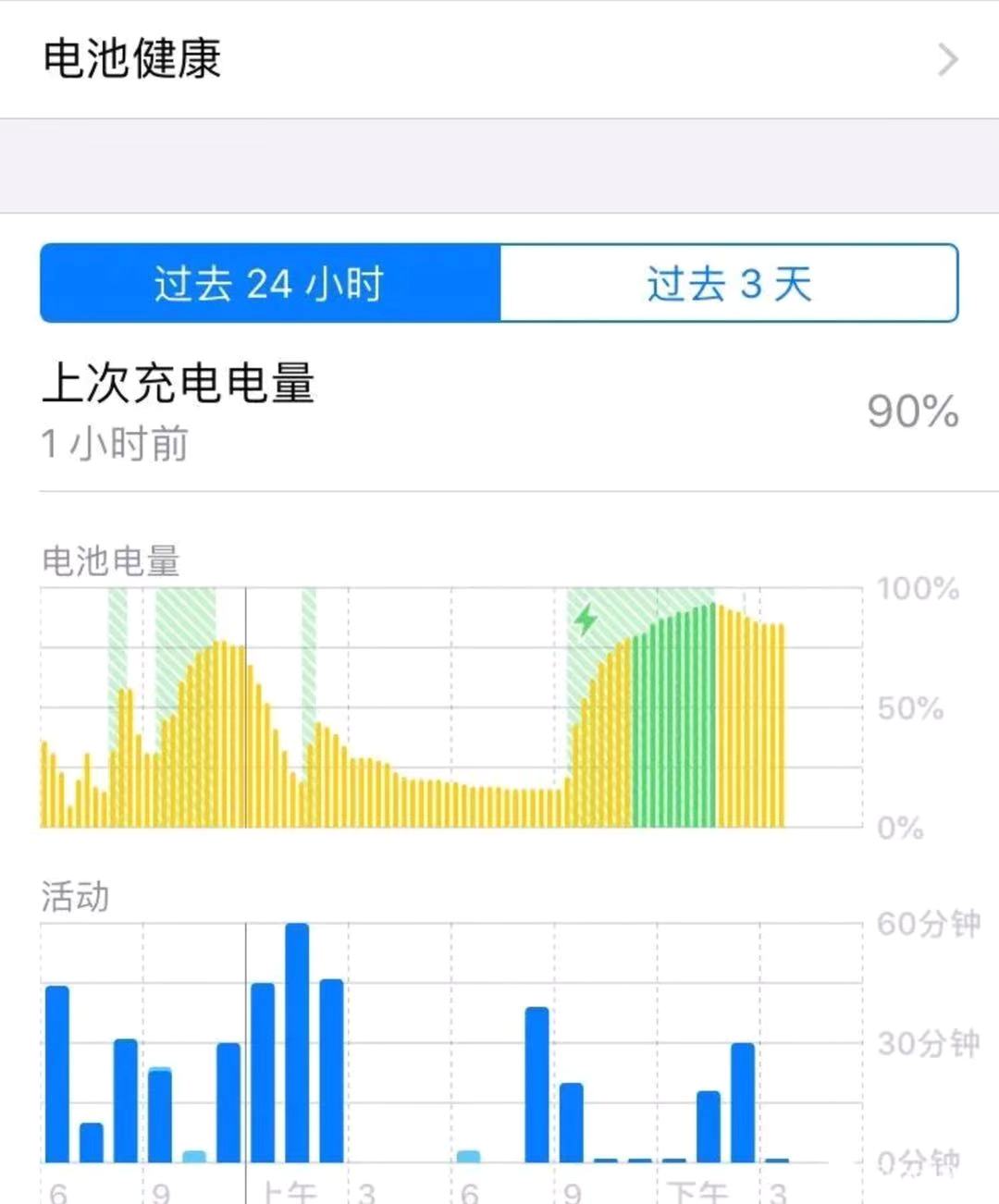Switch to the 过去 3 天 tab

[728, 284]
